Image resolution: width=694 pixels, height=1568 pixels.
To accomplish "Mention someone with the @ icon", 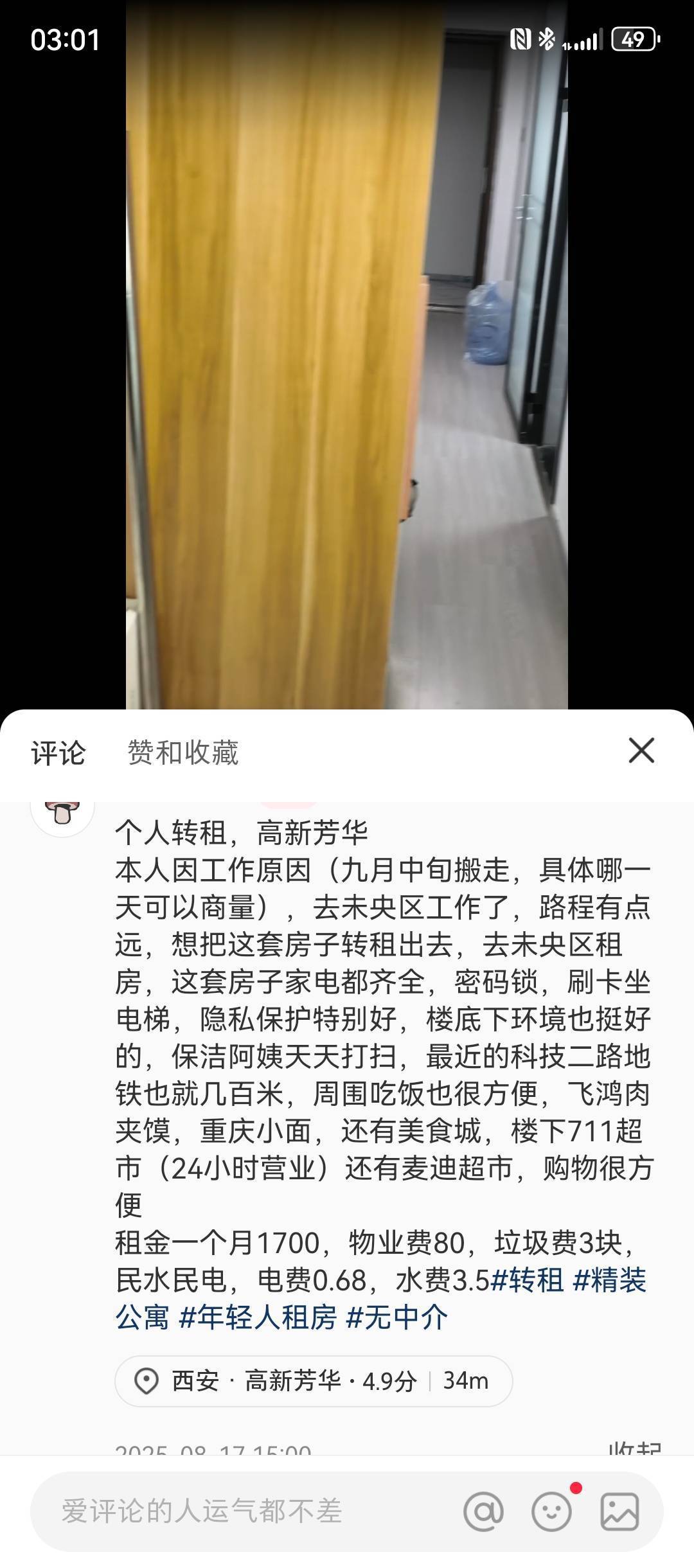I will point(483,1511).
